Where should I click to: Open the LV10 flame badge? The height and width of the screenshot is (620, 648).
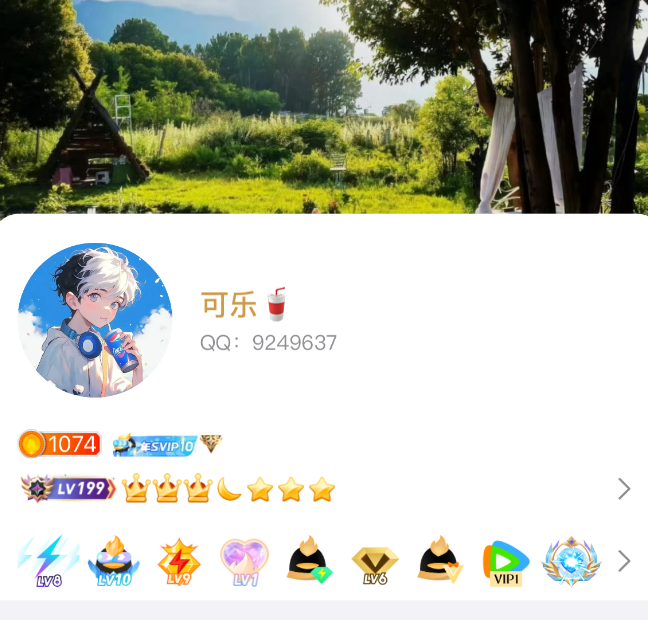pos(114,561)
